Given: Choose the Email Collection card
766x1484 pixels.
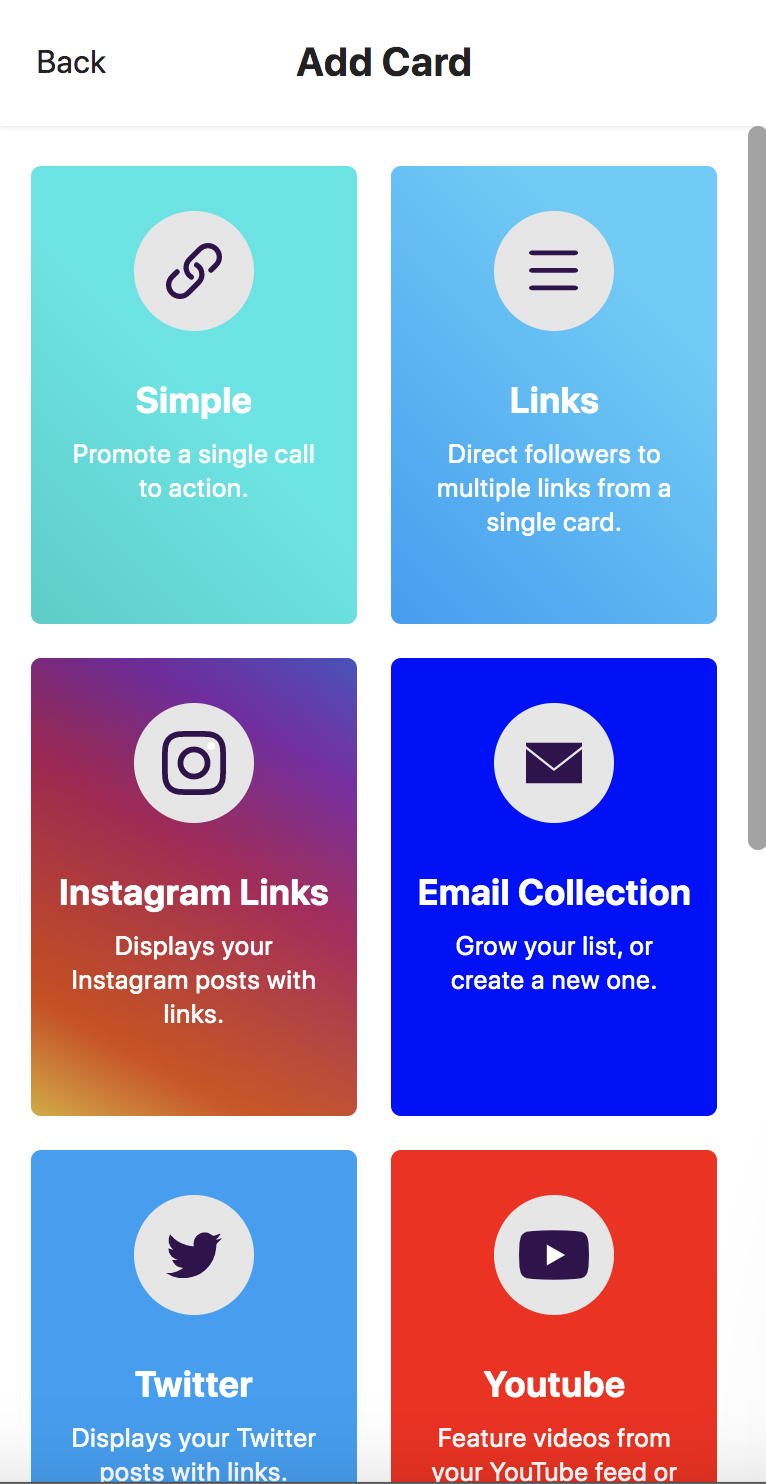Looking at the screenshot, I should tap(554, 886).
